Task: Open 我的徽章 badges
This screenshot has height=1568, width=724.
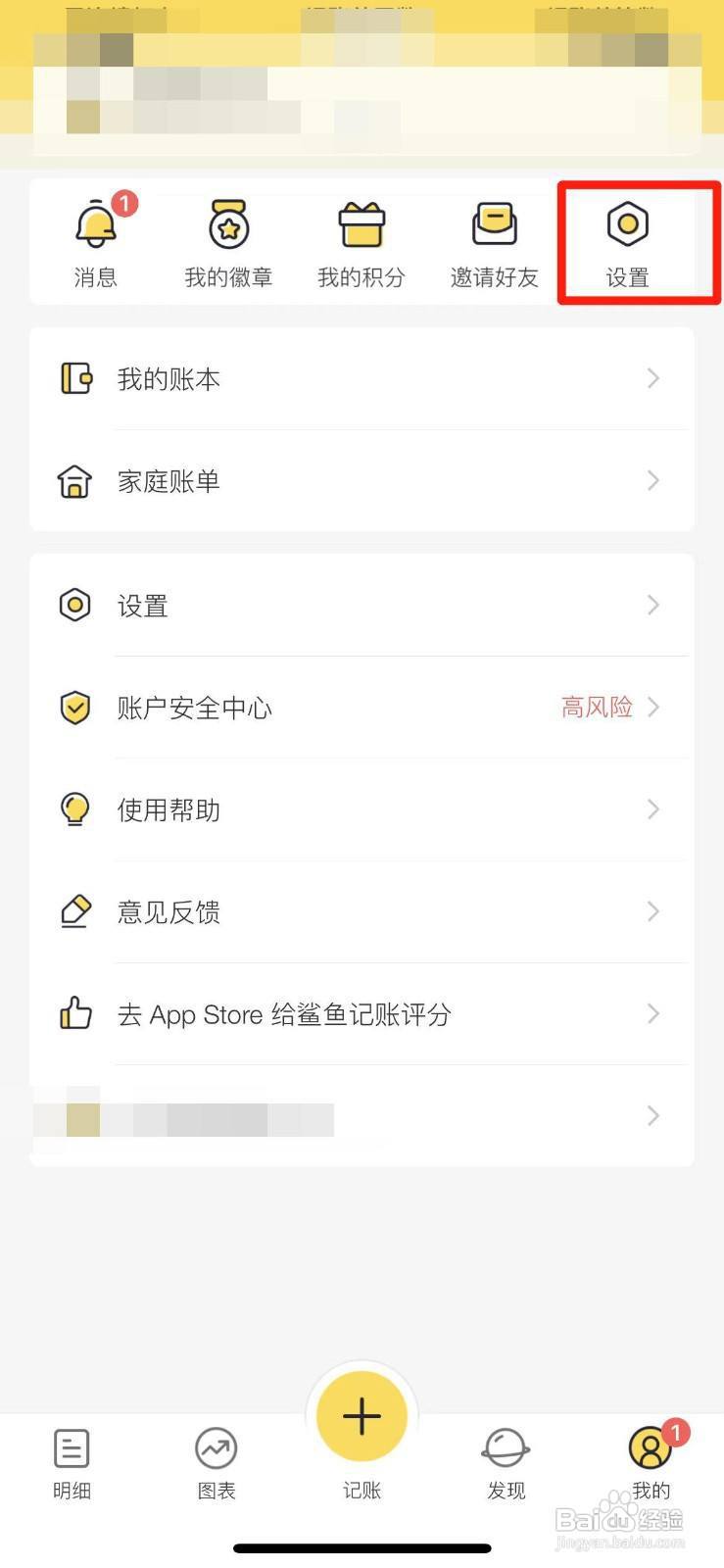Action: point(228,243)
